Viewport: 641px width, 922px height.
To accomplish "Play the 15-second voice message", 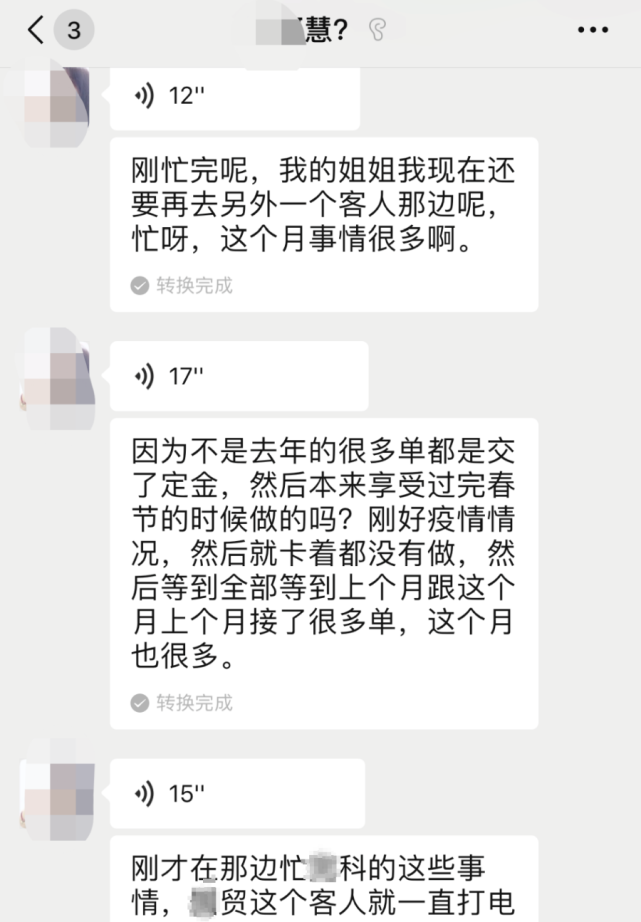I will [237, 793].
